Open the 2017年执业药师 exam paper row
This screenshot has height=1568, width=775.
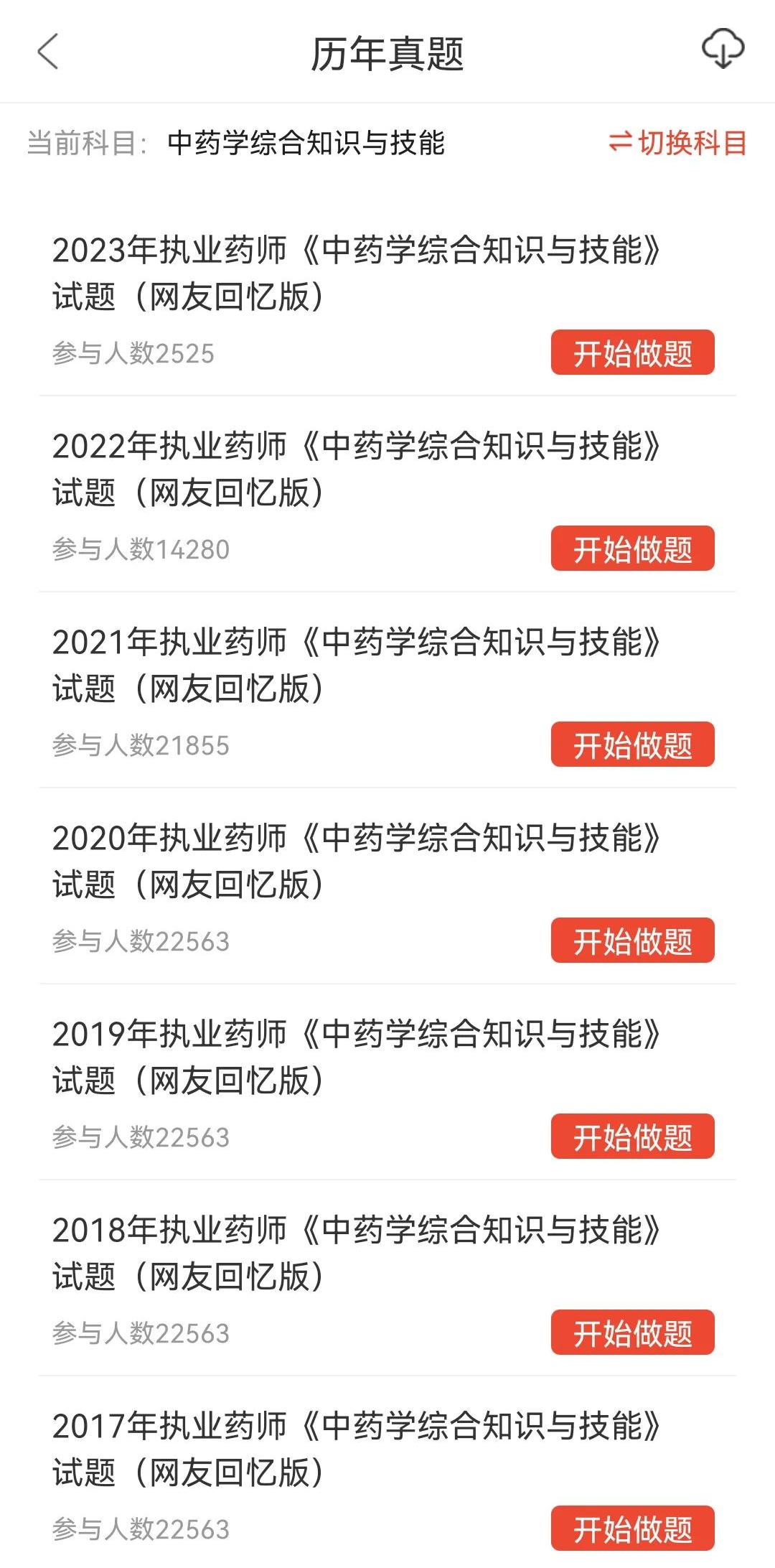356,1449
